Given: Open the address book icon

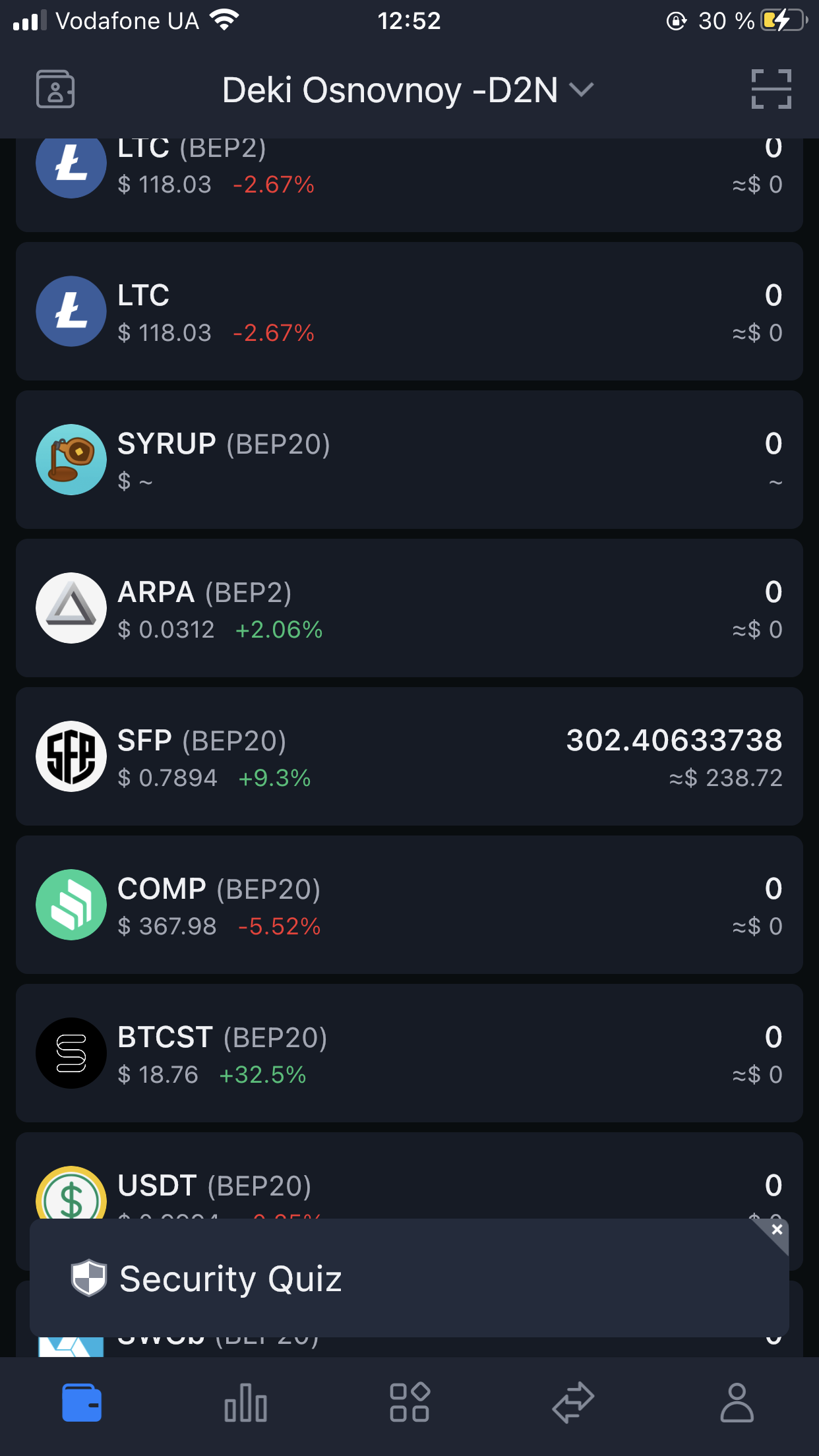Looking at the screenshot, I should (55, 89).
